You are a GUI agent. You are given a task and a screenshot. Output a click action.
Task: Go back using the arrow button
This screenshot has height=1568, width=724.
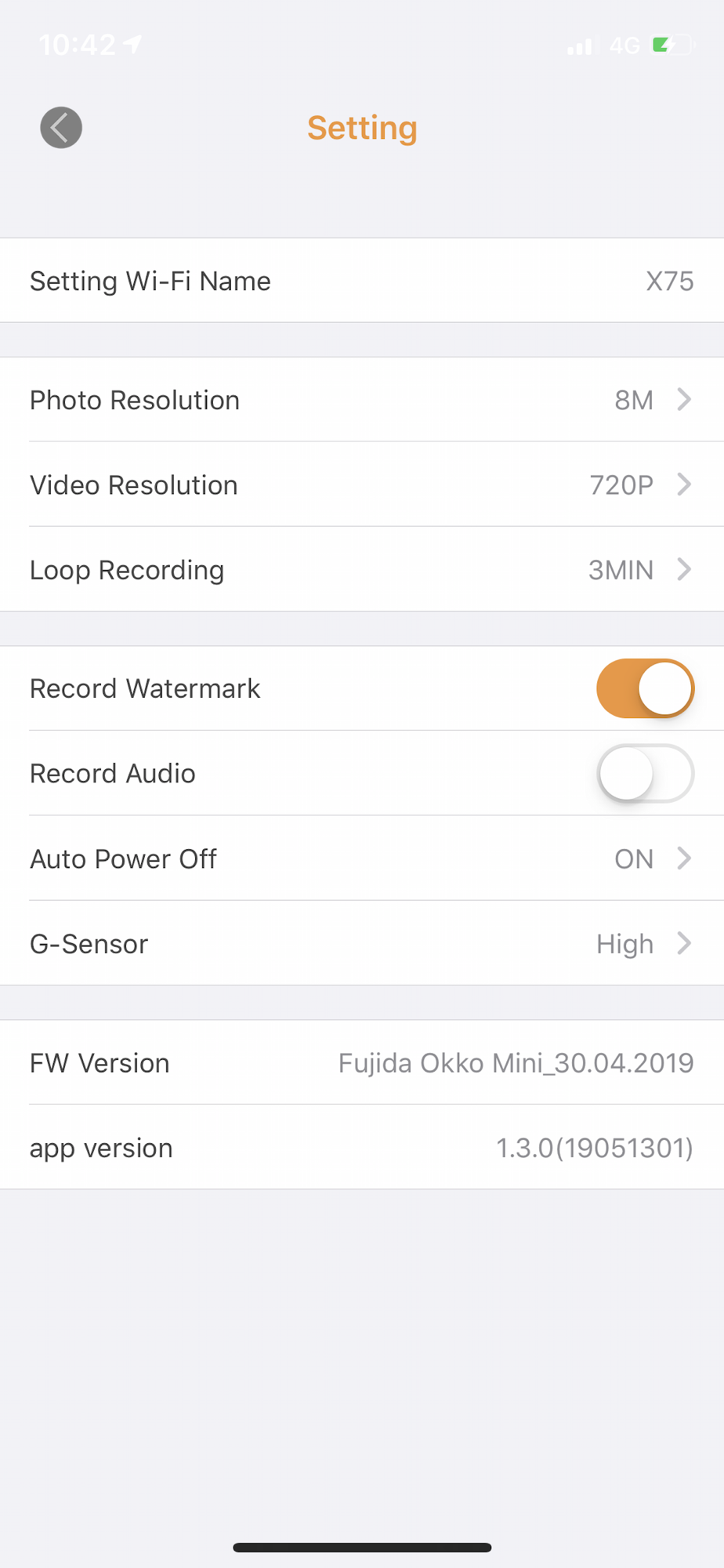[61, 128]
